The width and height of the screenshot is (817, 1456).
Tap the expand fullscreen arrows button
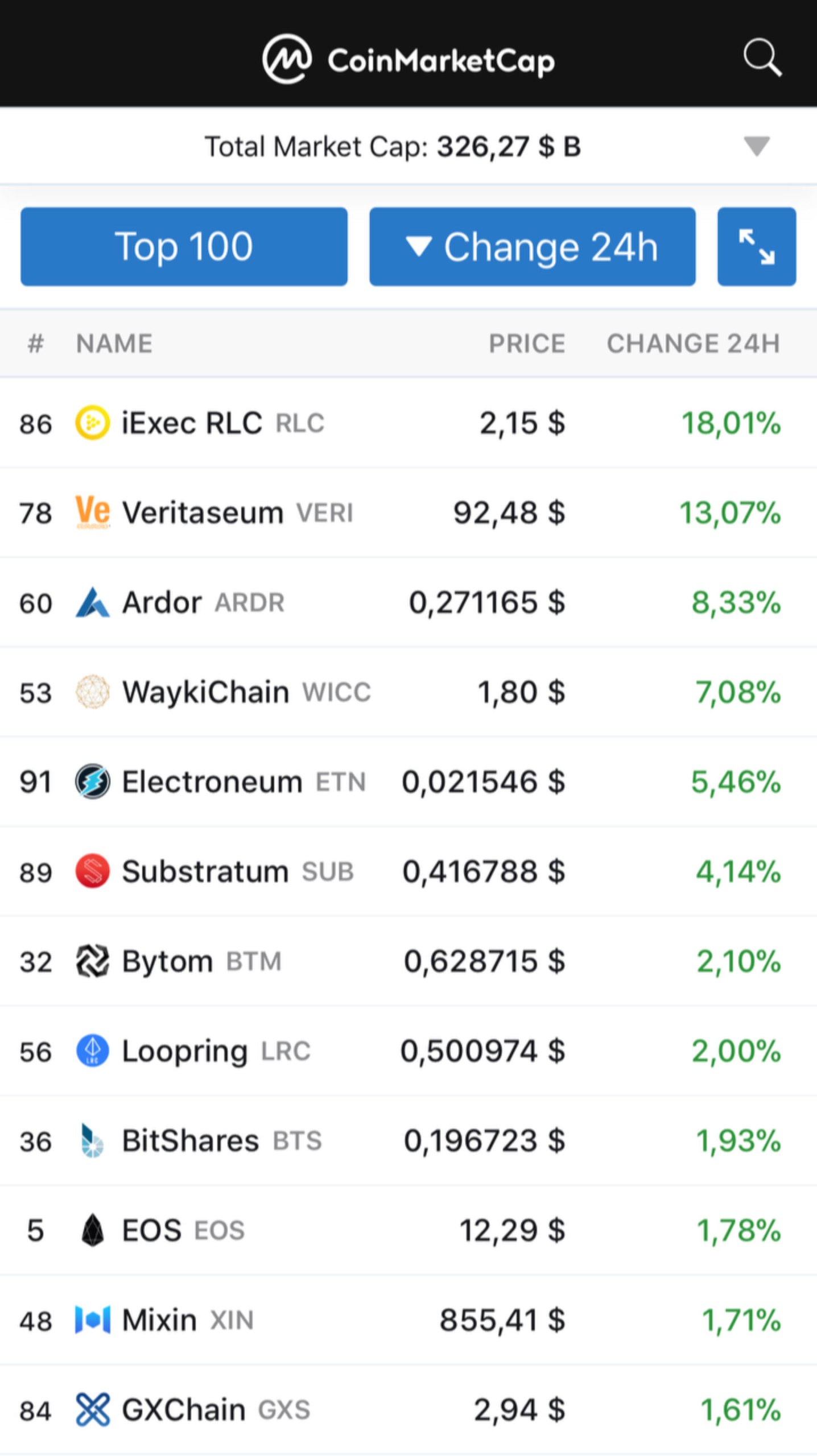coord(757,246)
